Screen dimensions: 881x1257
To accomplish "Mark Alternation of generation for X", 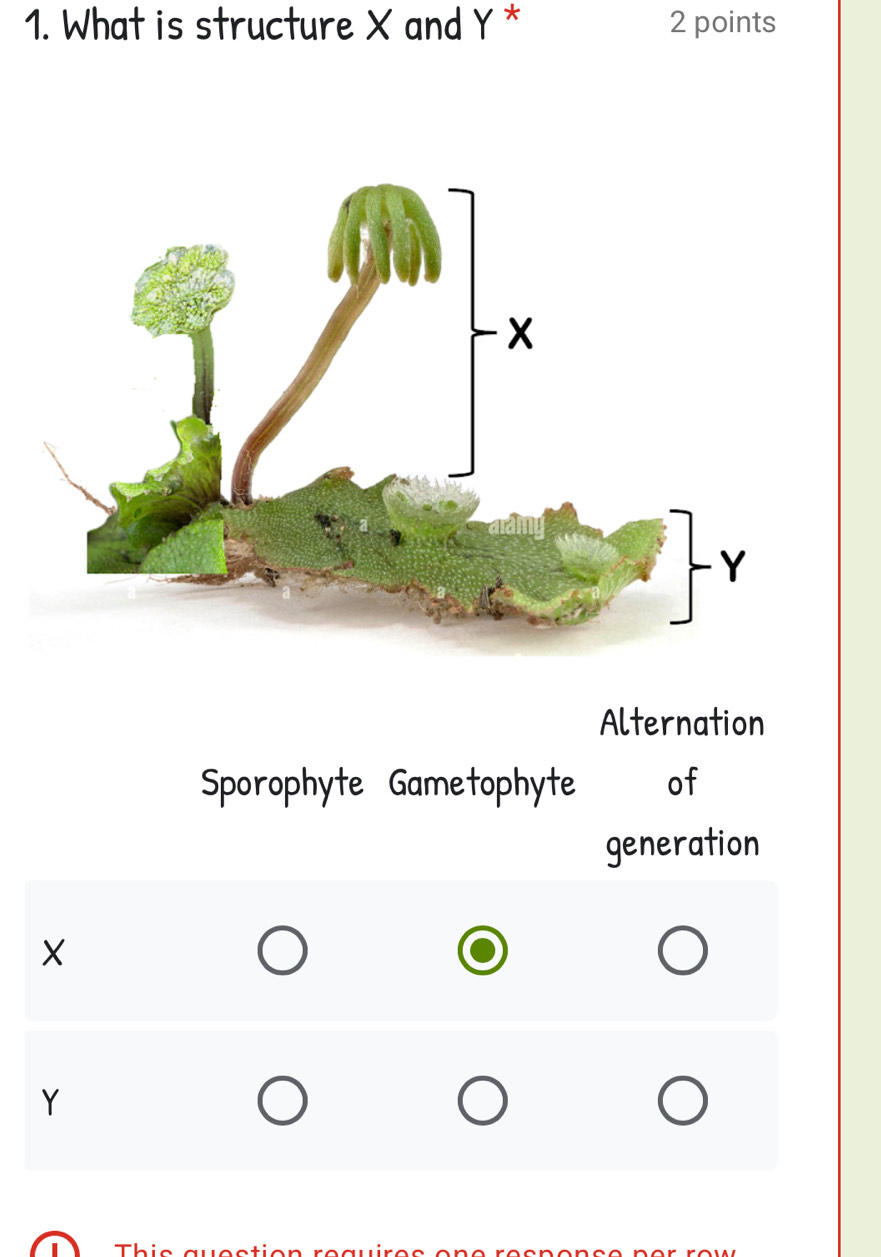I will [683, 950].
